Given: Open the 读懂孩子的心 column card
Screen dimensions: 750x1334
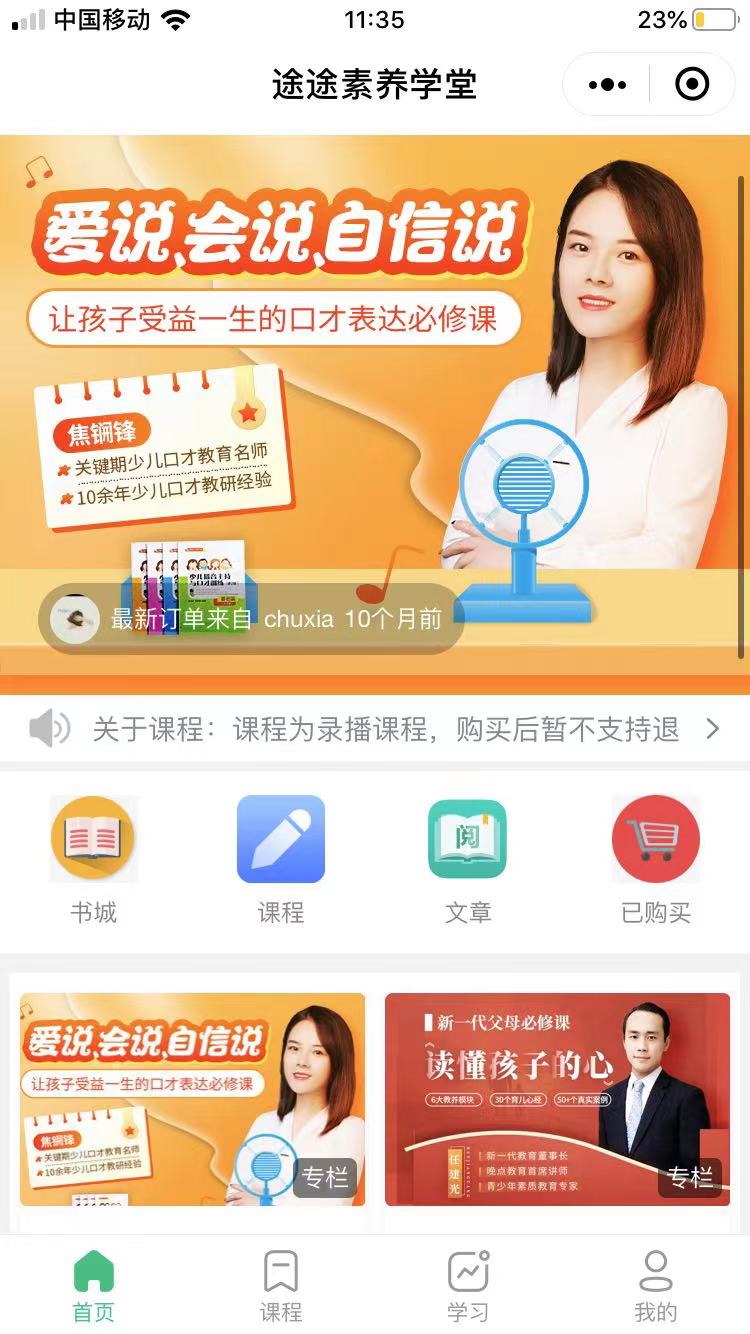Looking at the screenshot, I should [x=557, y=1098].
